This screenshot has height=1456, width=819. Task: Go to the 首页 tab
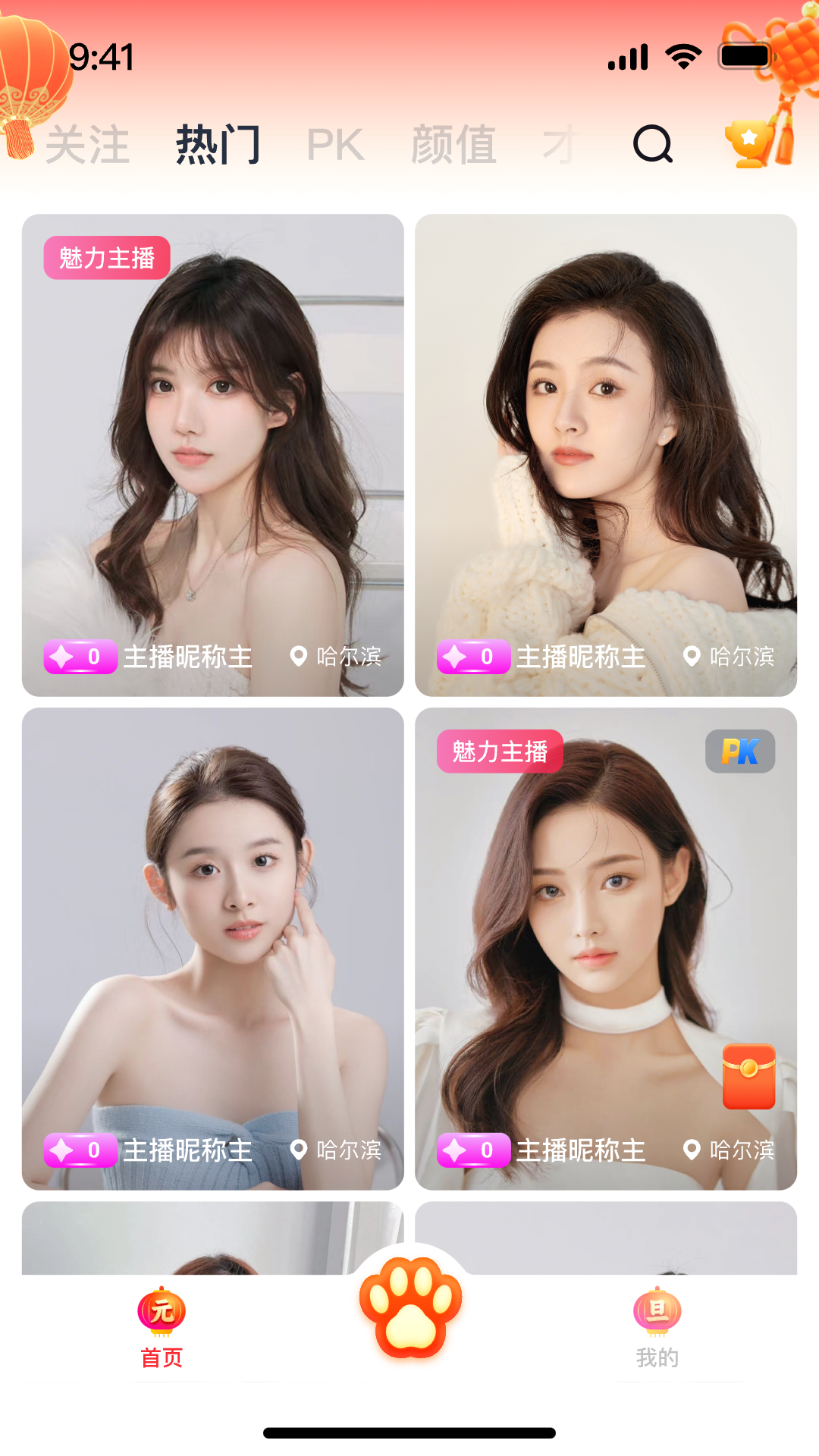coord(162,1327)
